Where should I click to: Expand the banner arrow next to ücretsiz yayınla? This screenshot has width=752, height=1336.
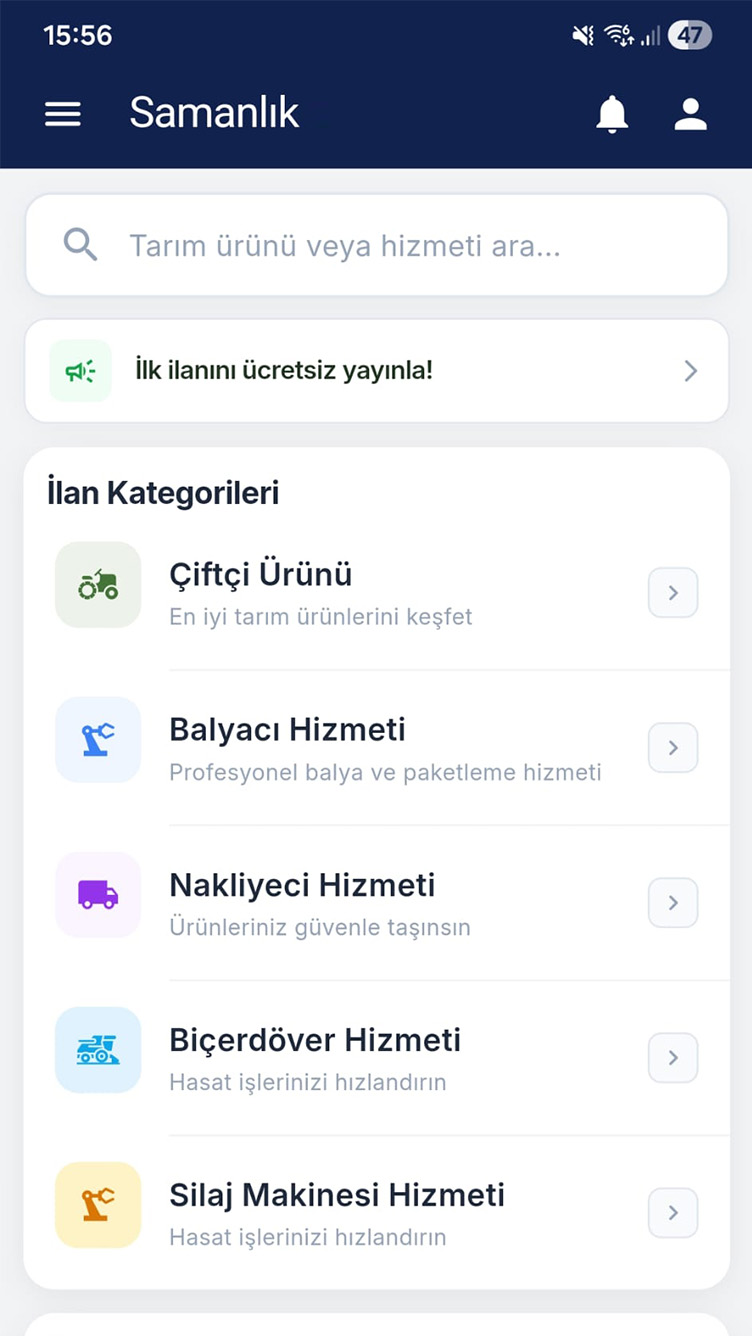(689, 370)
